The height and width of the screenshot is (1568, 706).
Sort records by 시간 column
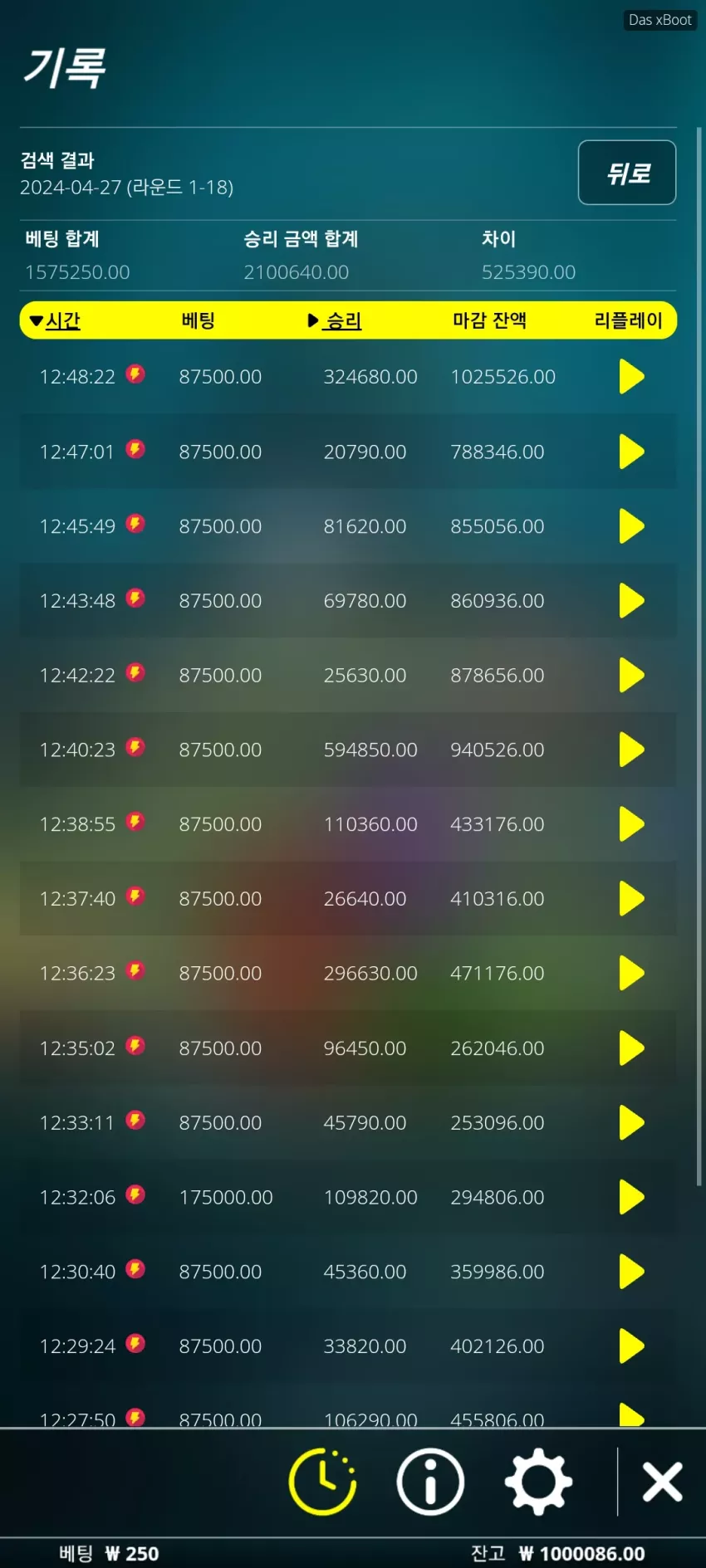[55, 320]
